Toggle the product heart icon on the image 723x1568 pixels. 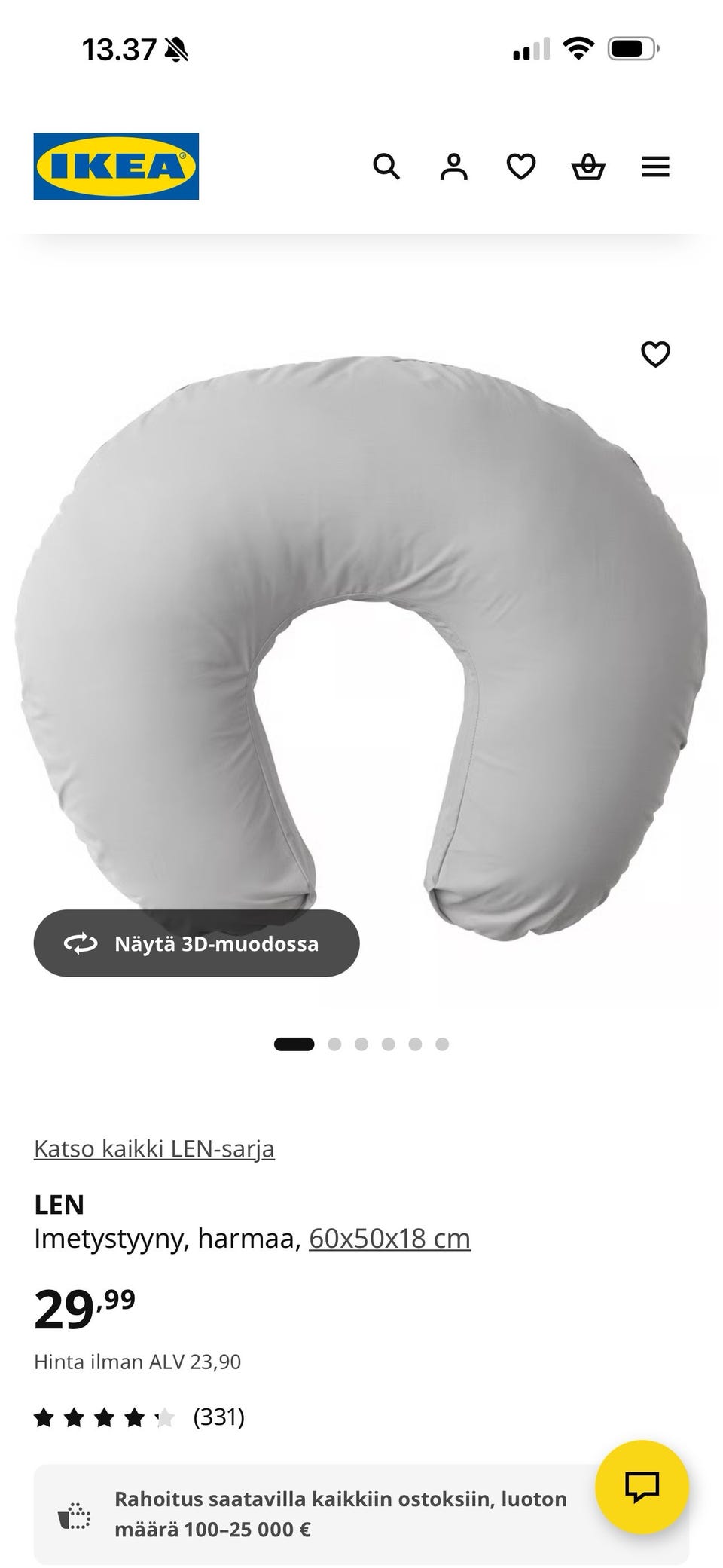pyautogui.click(x=655, y=353)
